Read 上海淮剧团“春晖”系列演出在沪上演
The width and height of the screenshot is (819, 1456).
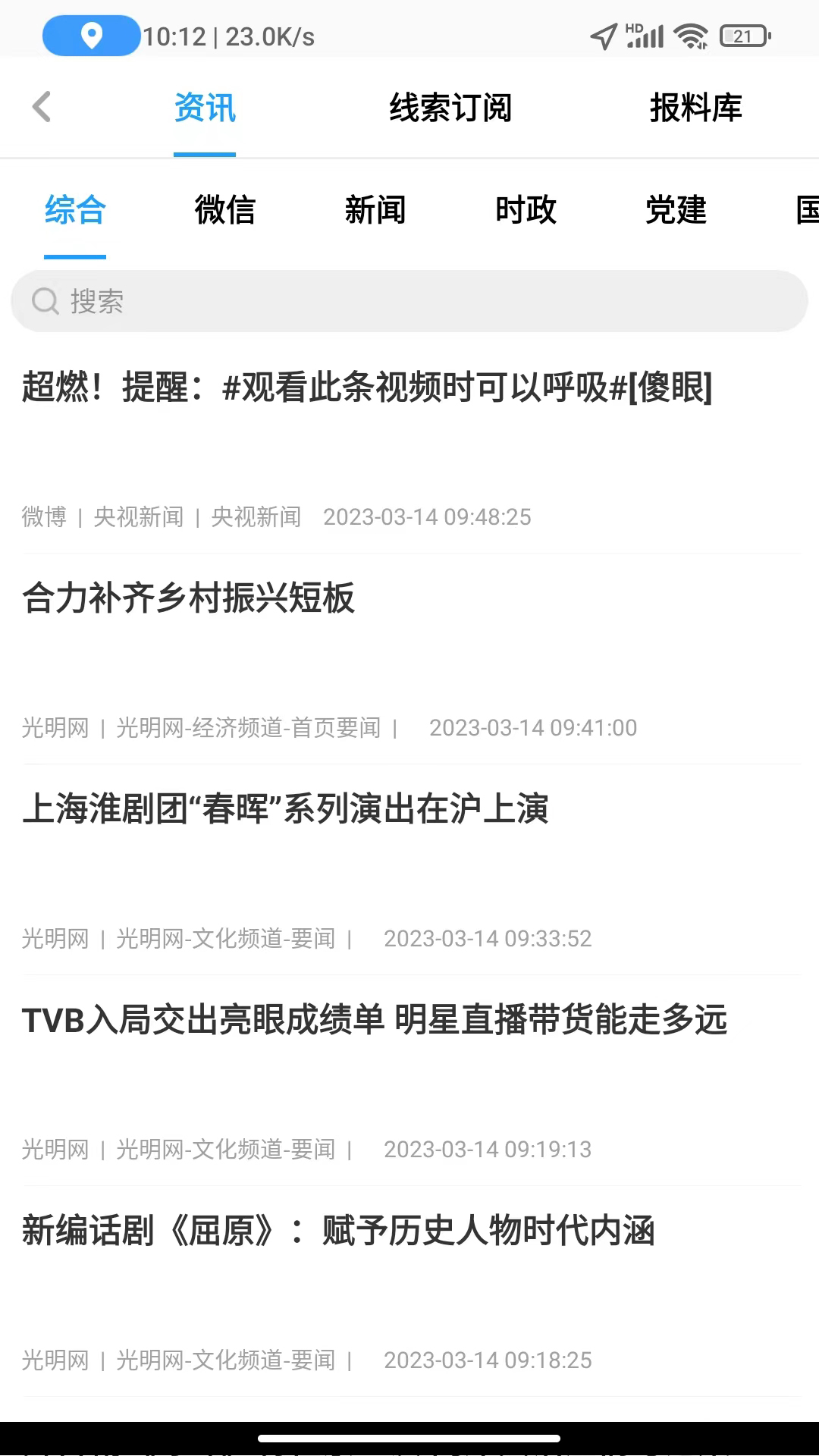tap(285, 809)
